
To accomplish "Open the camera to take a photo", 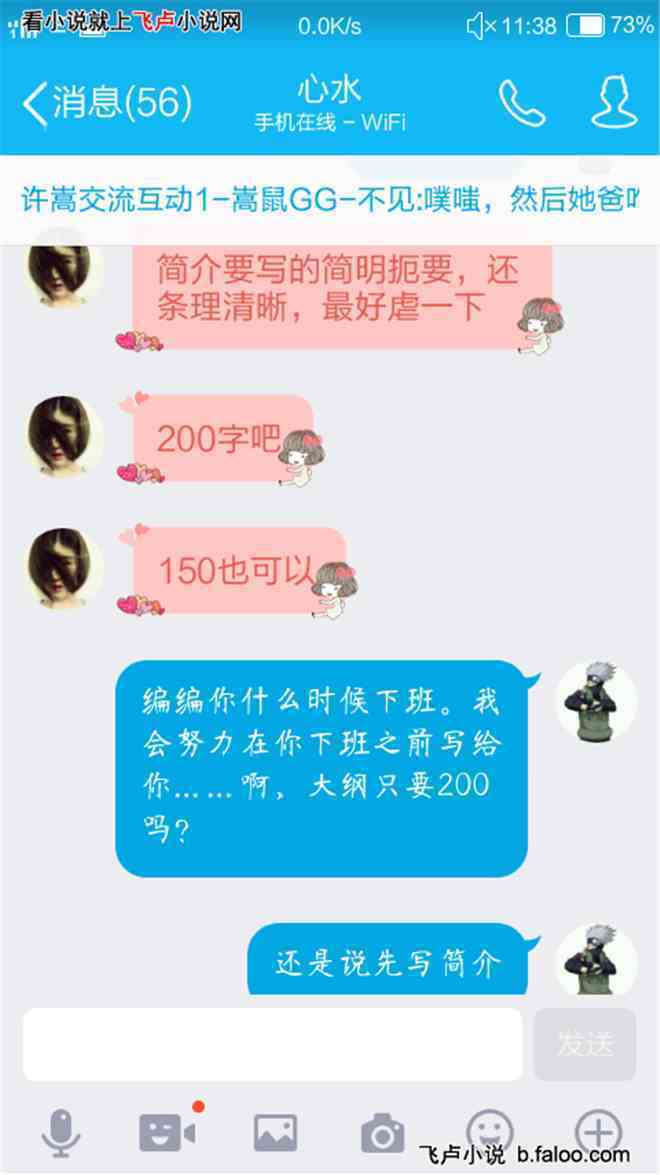I will [382, 1132].
